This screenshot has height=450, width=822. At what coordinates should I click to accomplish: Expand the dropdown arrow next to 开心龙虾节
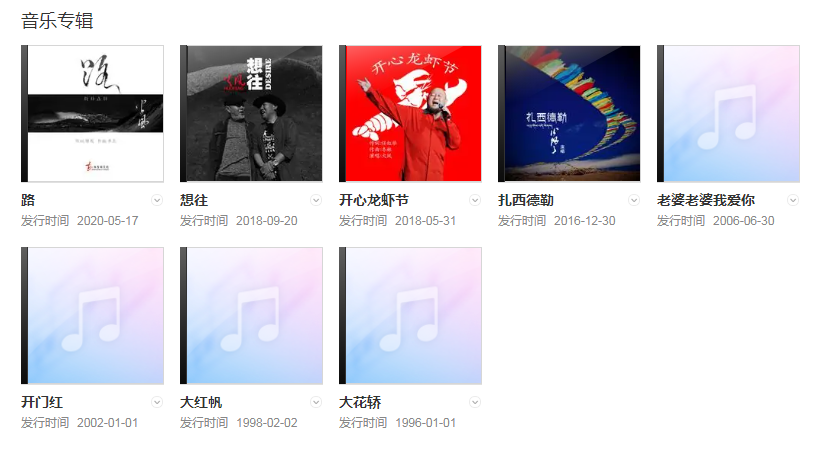coord(475,200)
